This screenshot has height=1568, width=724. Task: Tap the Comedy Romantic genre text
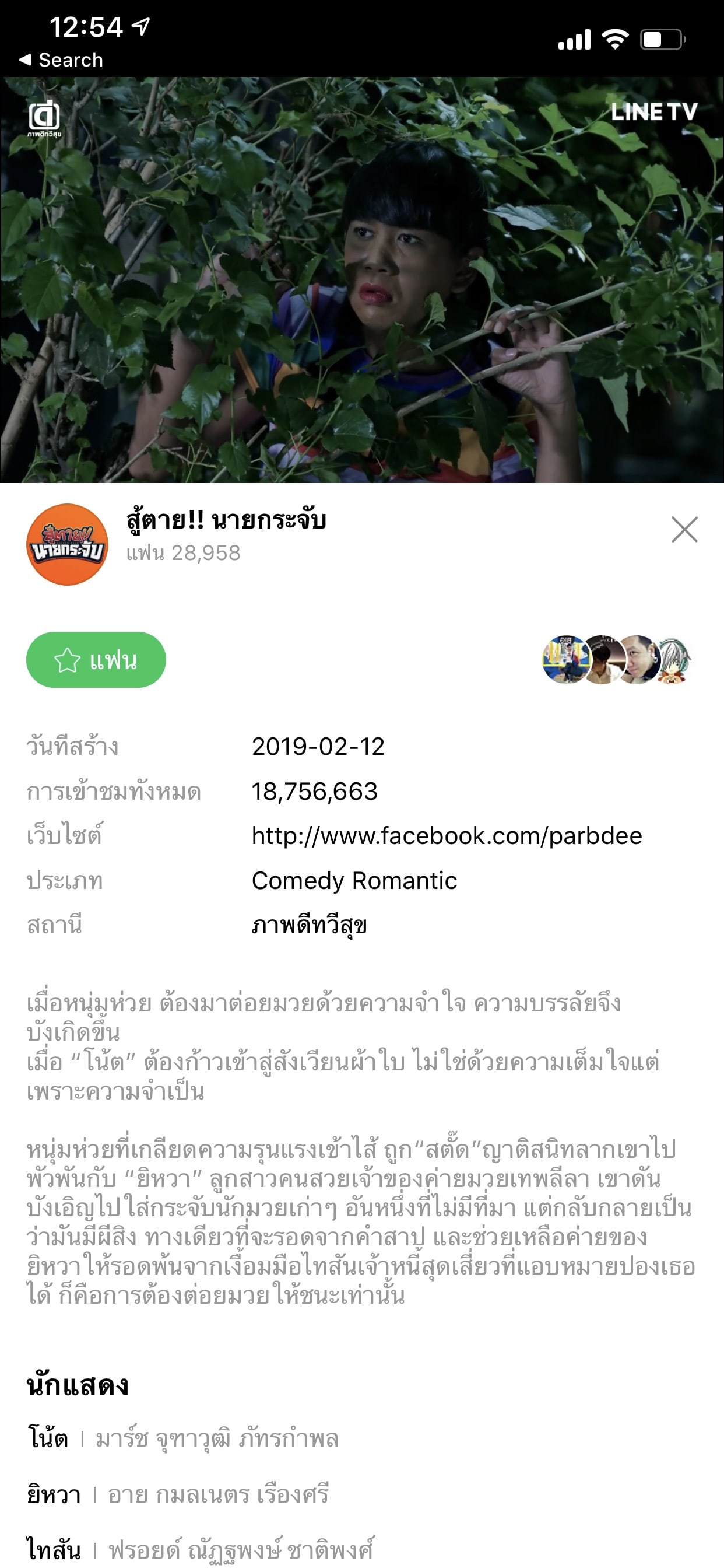coord(354,881)
